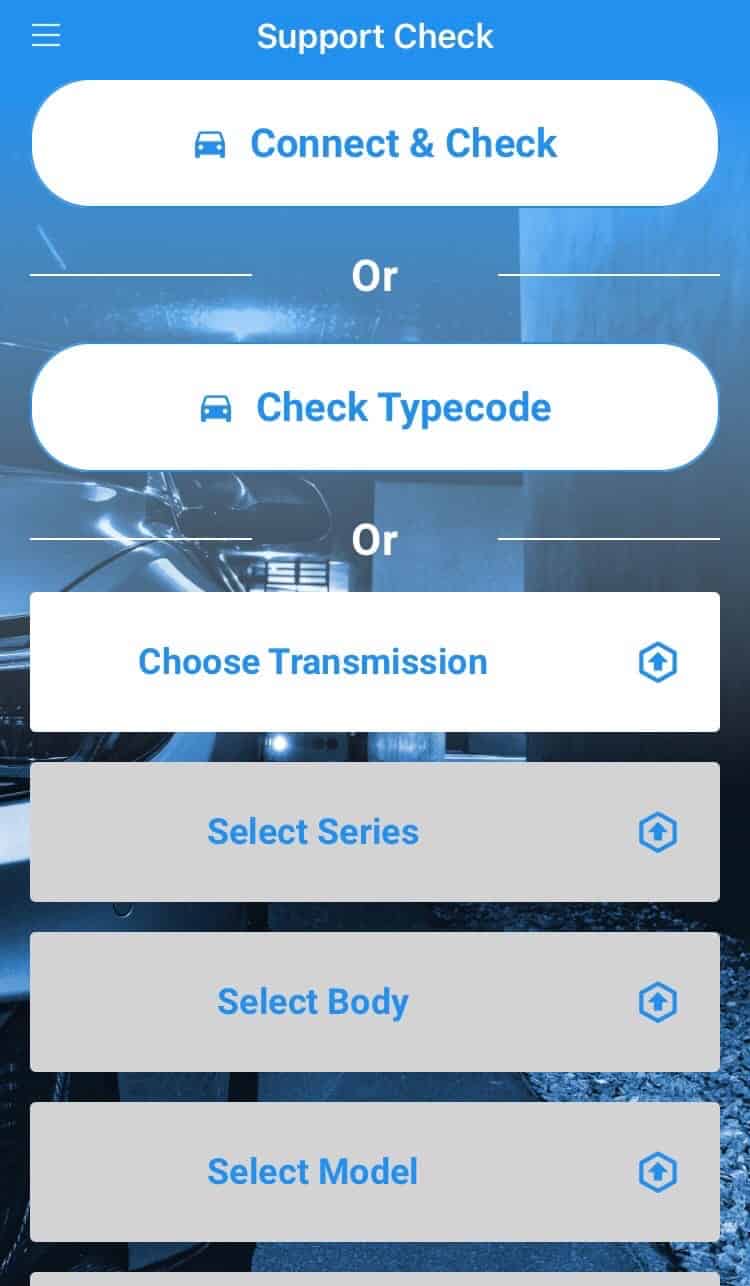The image size is (750, 1286).
Task: Open the Select Model dropdown
Action: coord(375,1172)
